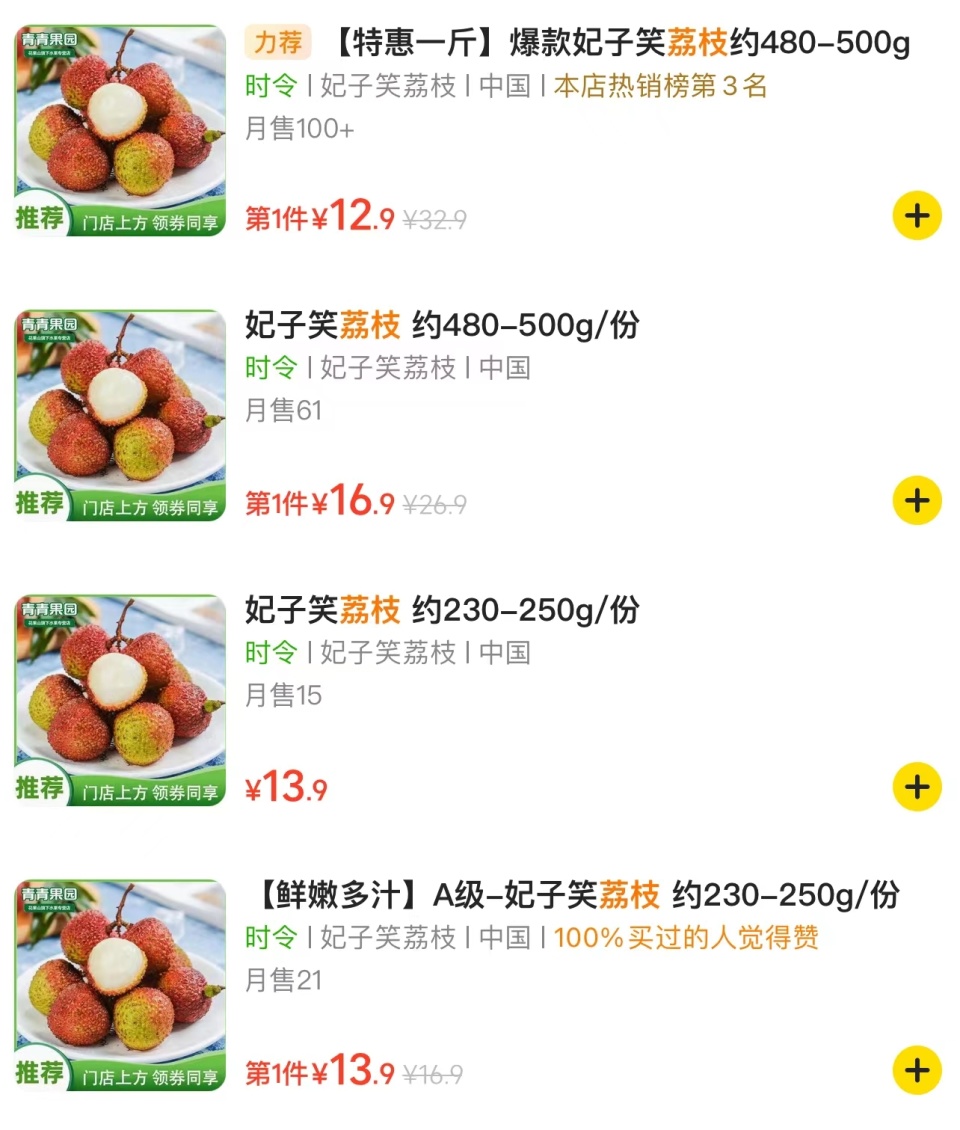This screenshot has width=960, height=1130.
Task: Open 【特惠一斤】爆款妃子笑荔枝 product details
Action: click(x=577, y=45)
